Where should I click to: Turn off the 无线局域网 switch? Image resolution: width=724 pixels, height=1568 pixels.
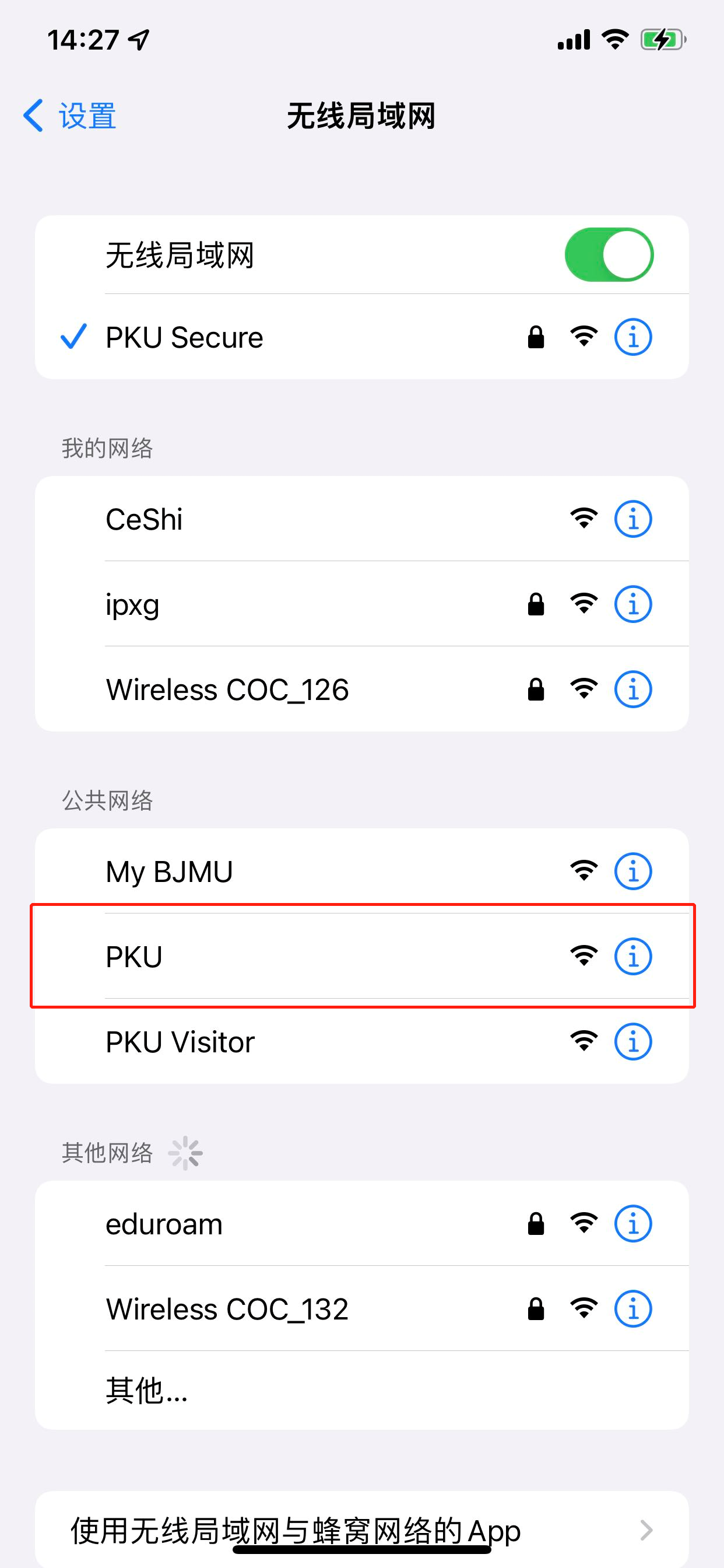(609, 255)
